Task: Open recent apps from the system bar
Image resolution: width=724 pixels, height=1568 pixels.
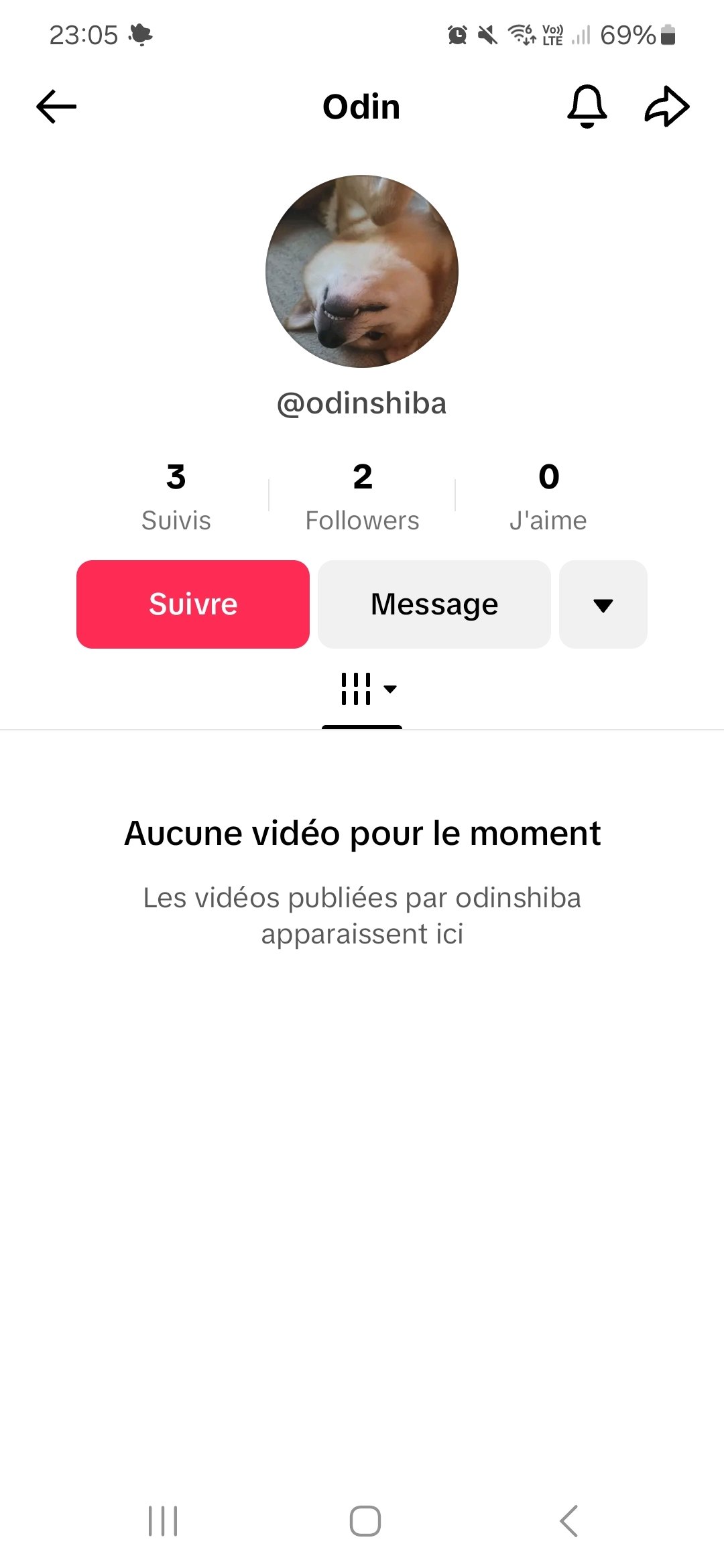Action: click(x=163, y=1520)
